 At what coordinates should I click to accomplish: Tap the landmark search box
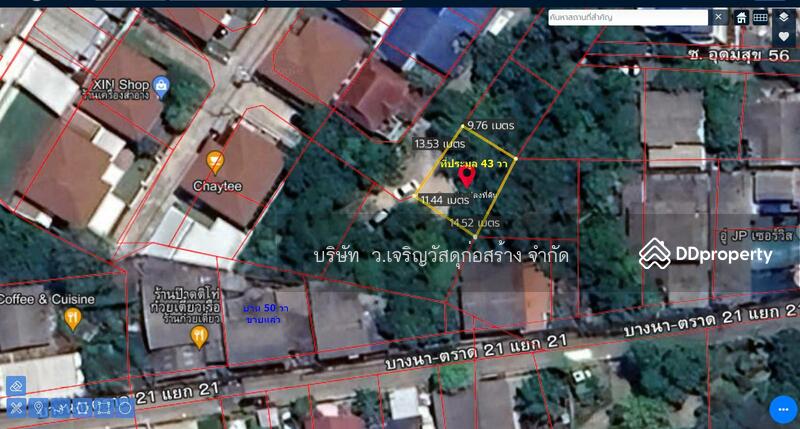(628, 17)
